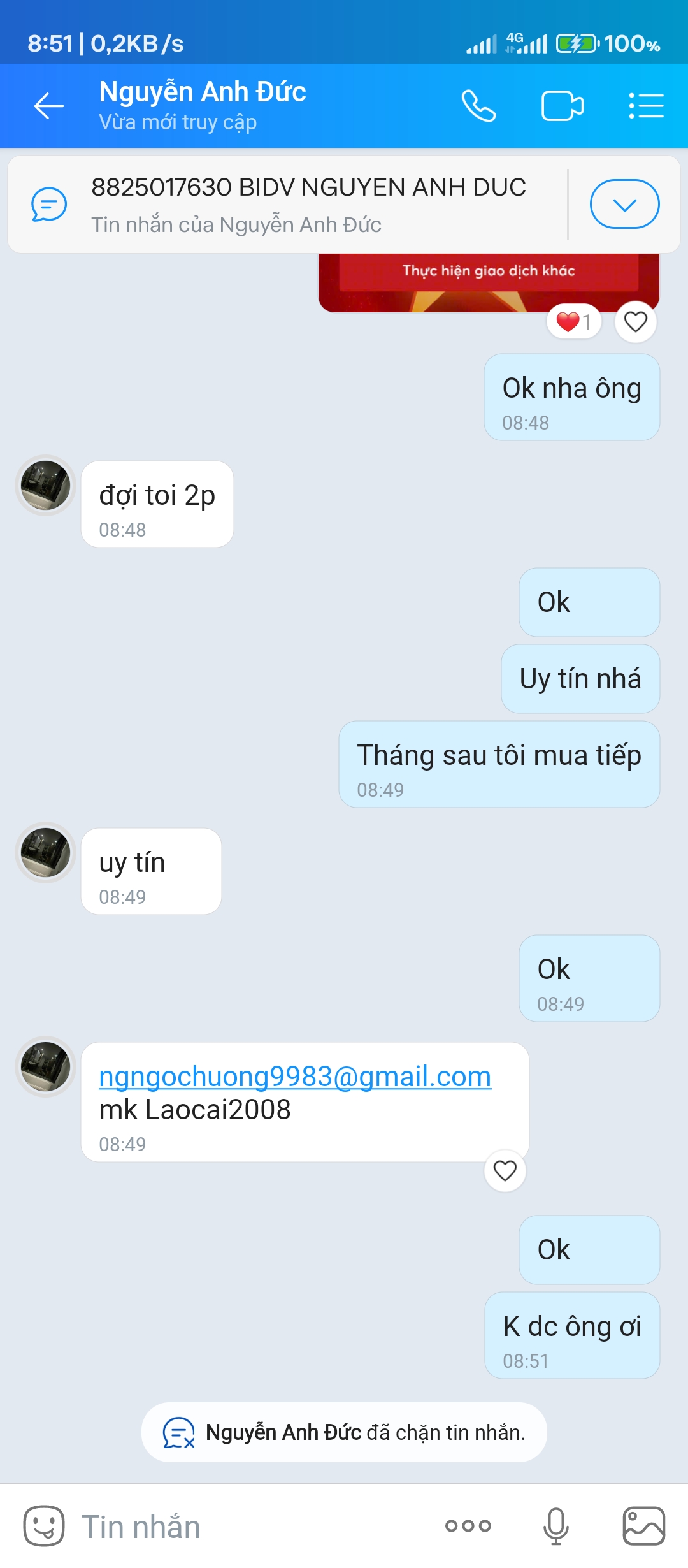Tap the contact avatar beside 'uy tín'
688x1568 pixels.
pyautogui.click(x=45, y=852)
